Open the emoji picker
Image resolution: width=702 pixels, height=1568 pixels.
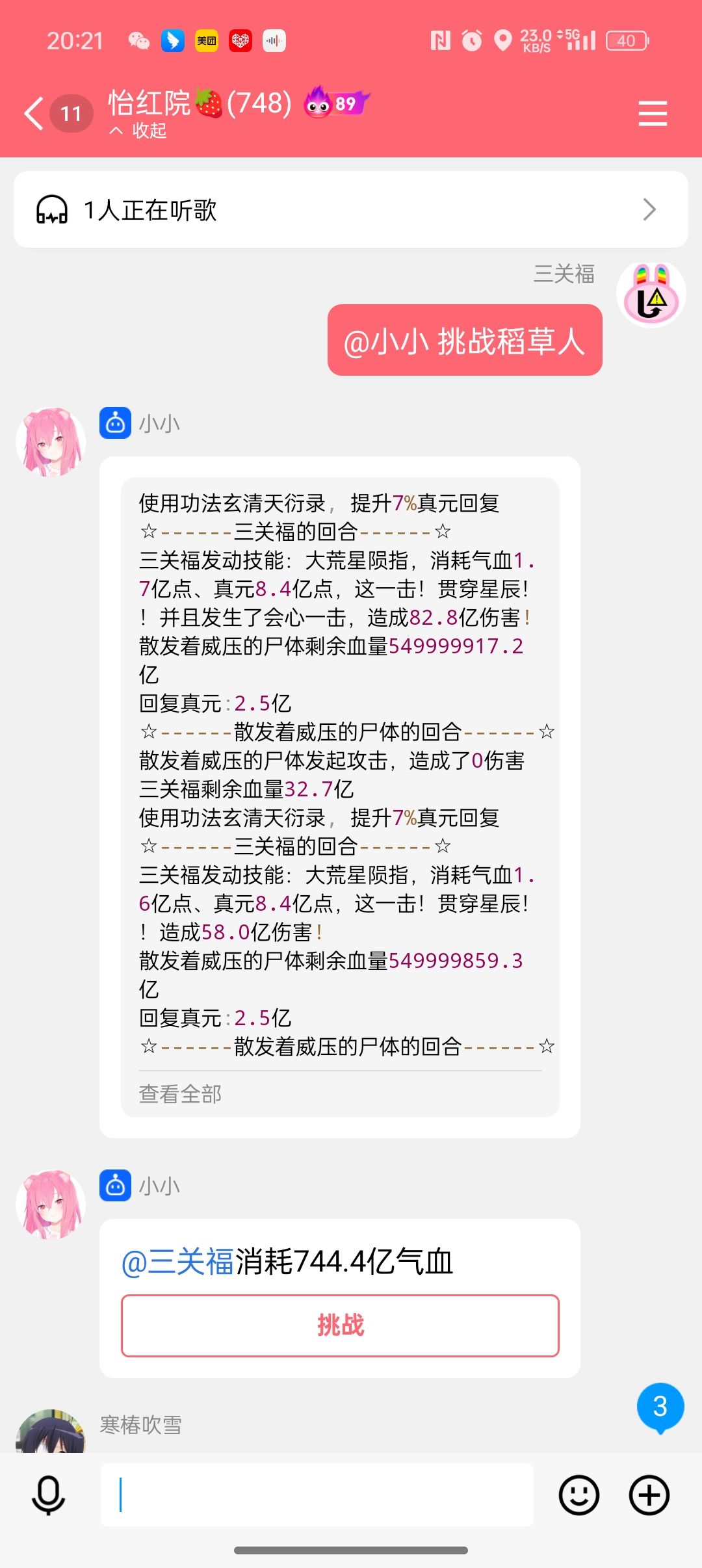pyautogui.click(x=578, y=1495)
